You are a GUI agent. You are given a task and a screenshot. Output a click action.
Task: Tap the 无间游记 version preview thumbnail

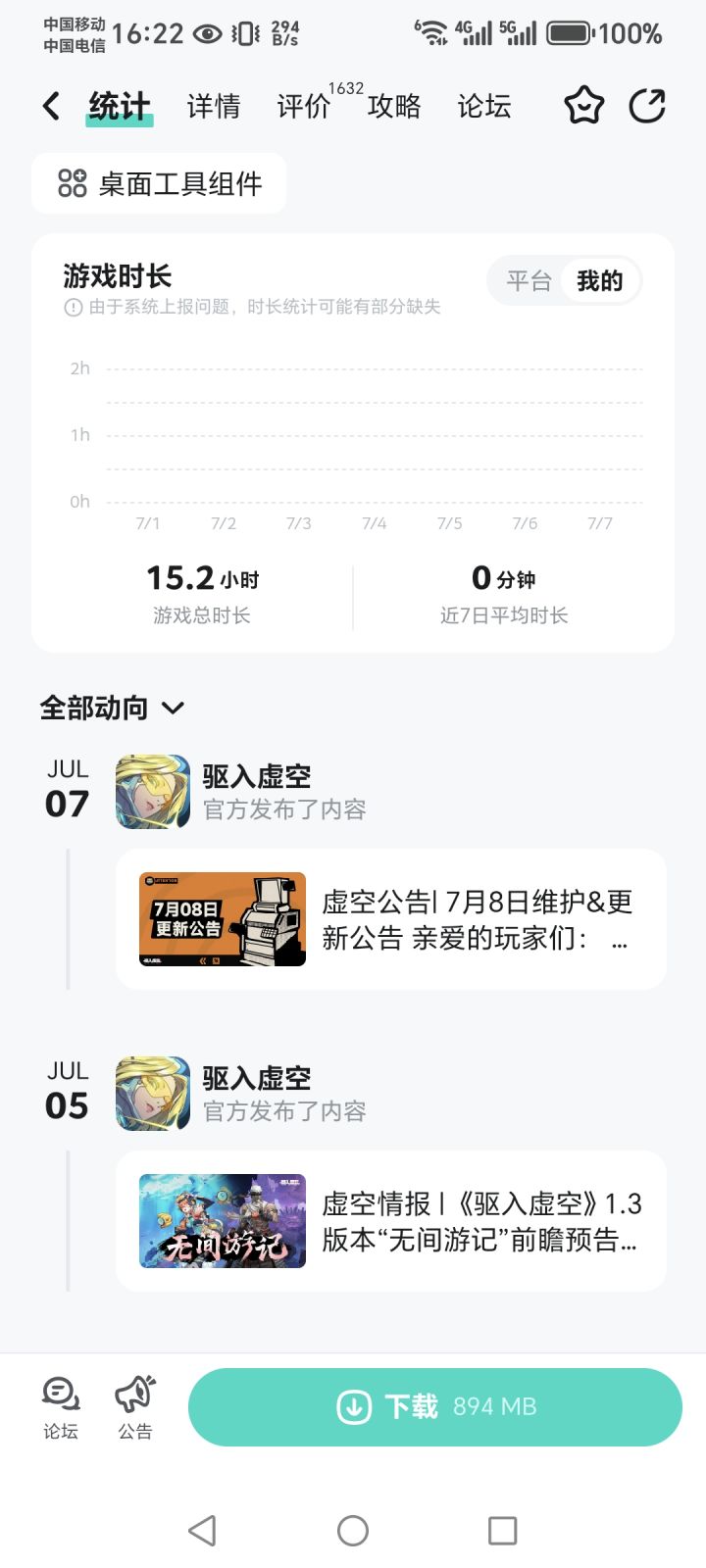[x=222, y=1220]
